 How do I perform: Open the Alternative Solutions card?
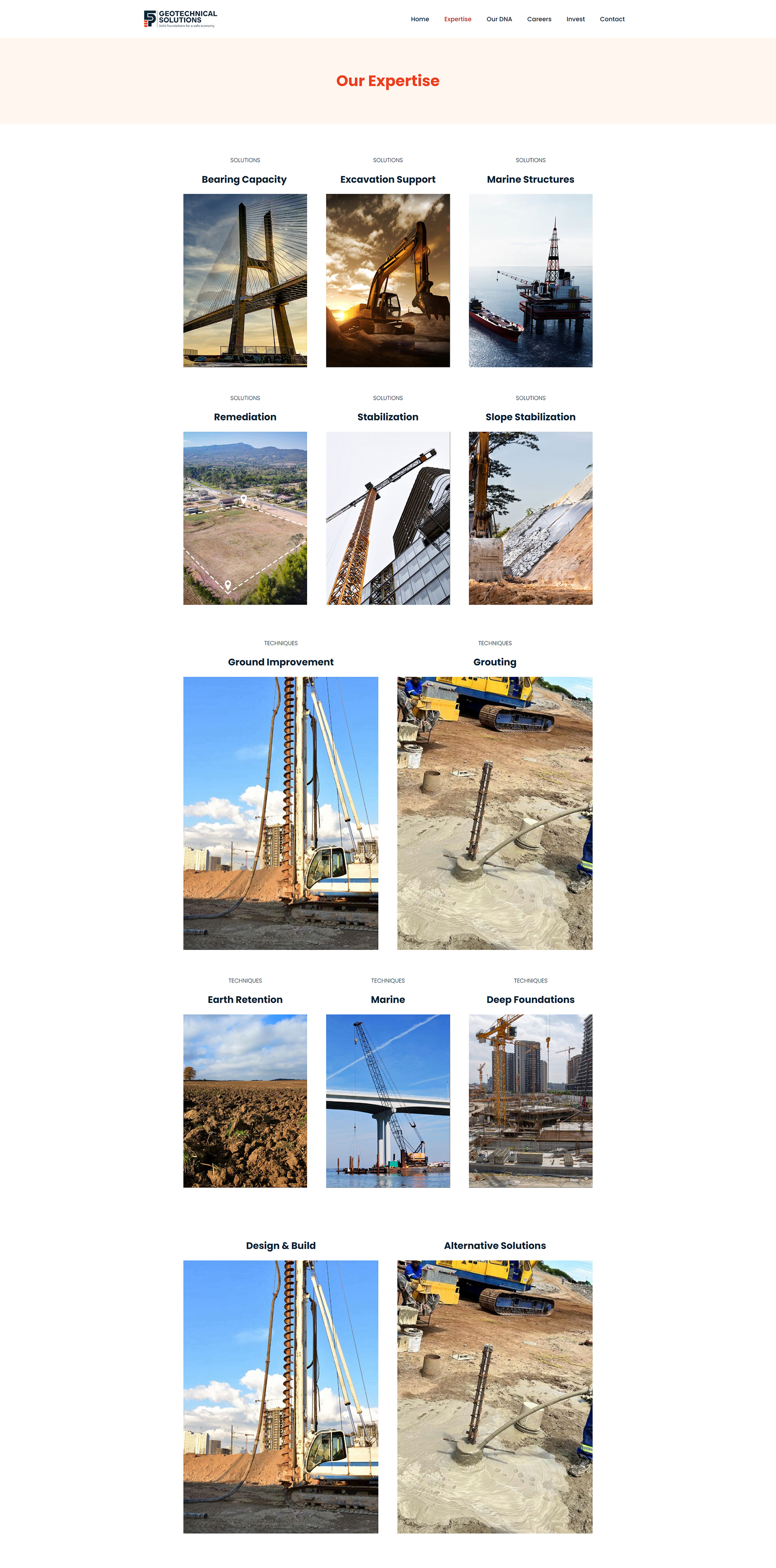[x=495, y=1396]
